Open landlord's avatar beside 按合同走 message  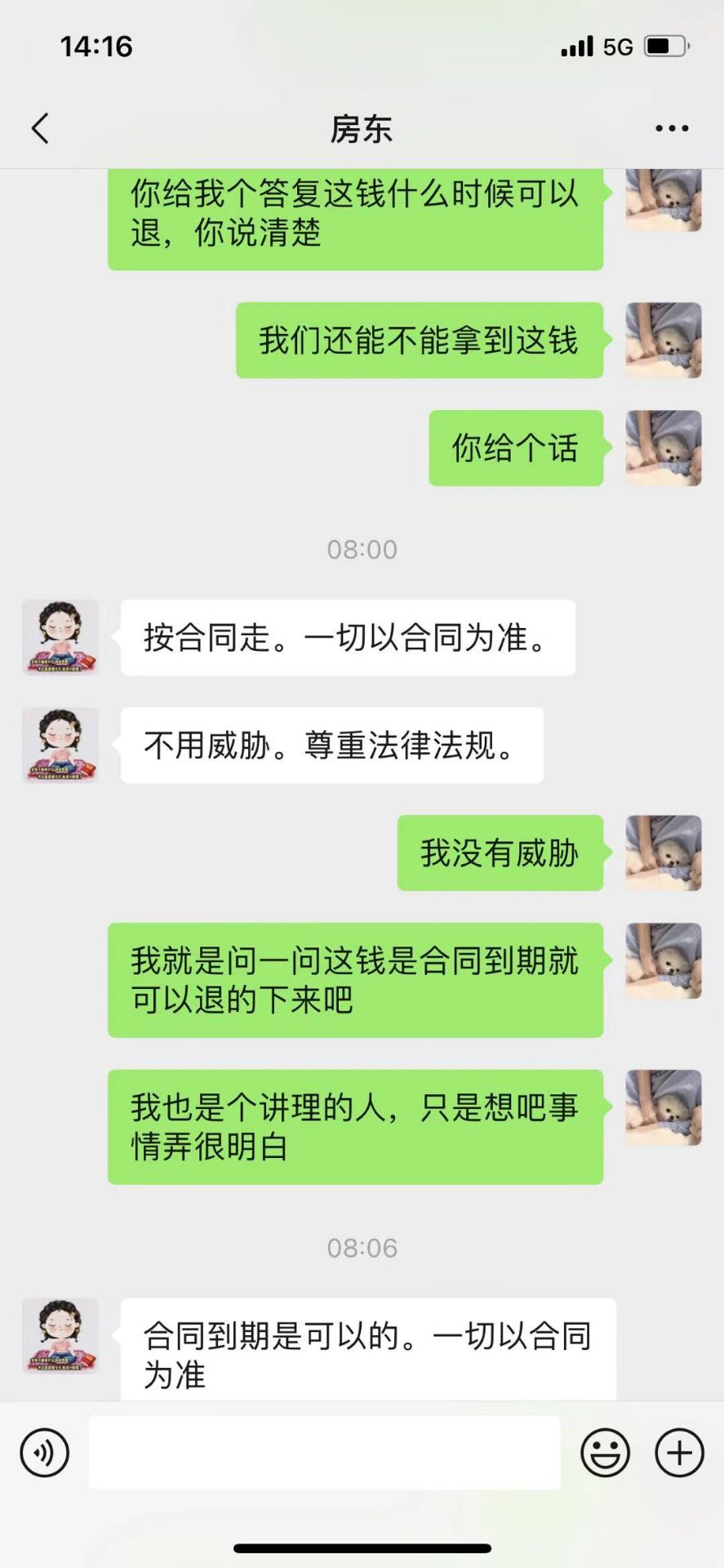point(60,637)
